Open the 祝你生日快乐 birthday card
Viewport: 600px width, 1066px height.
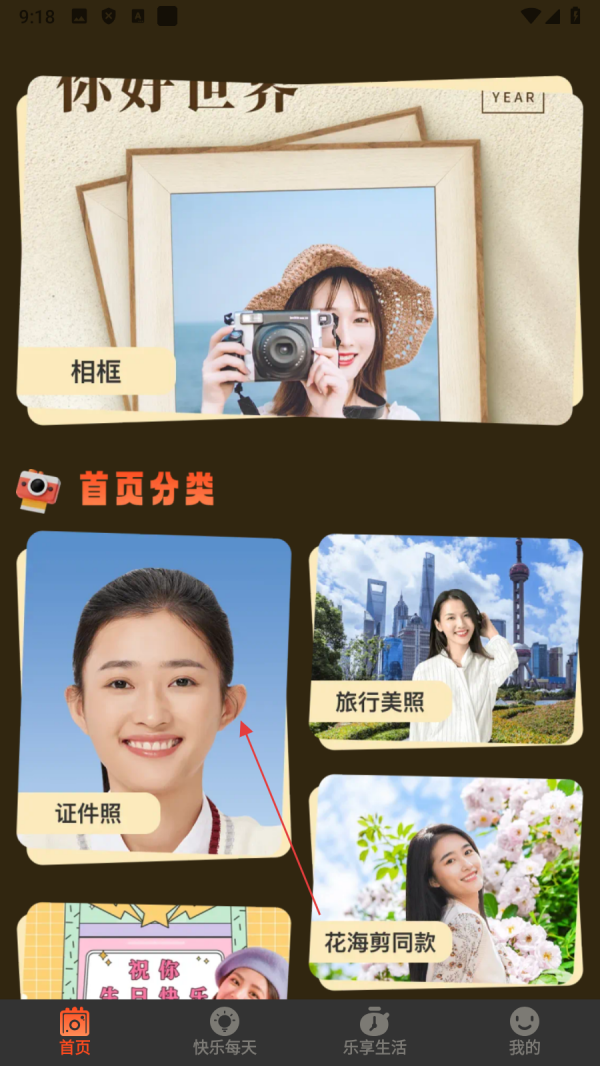point(155,955)
